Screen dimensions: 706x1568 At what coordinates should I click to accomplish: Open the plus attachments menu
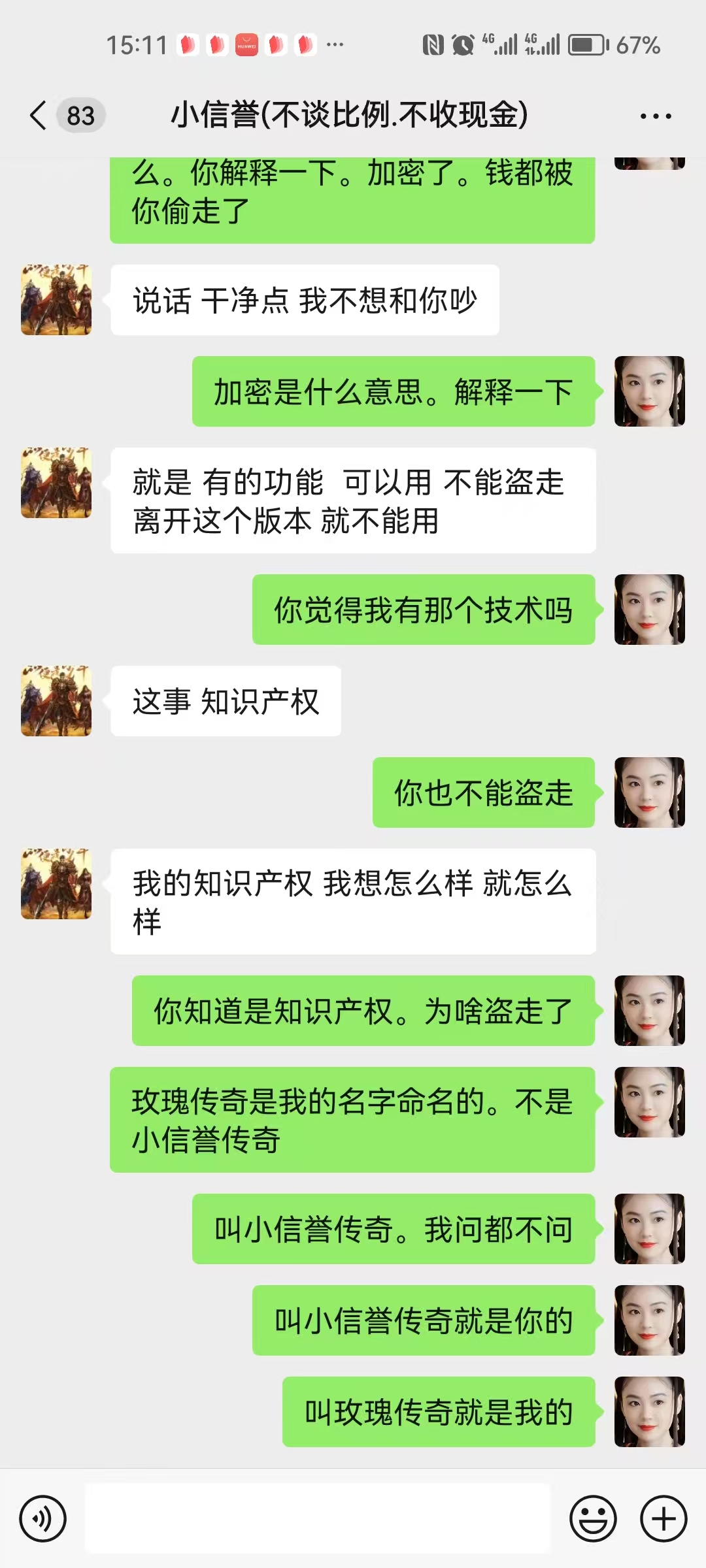pyautogui.click(x=664, y=1518)
